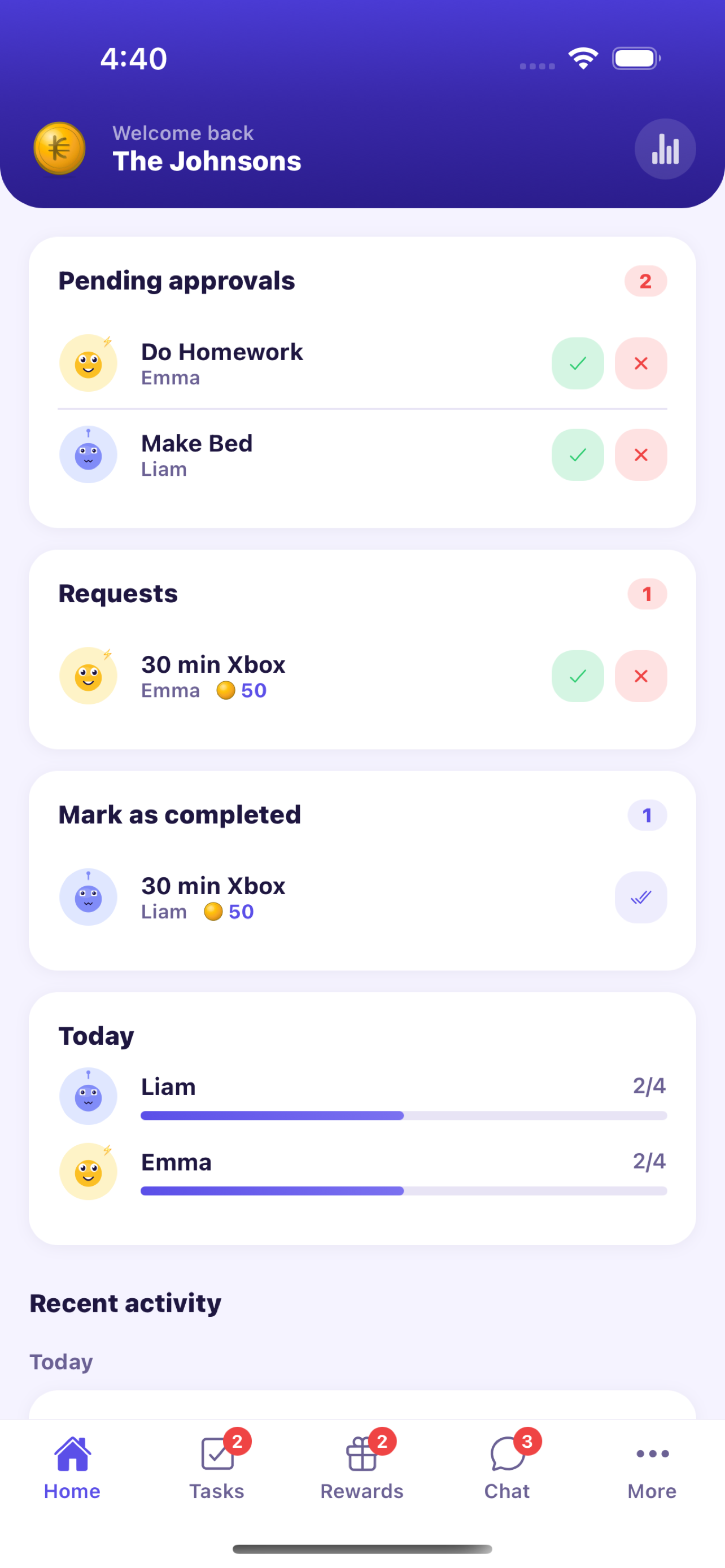The width and height of the screenshot is (725, 1568).
Task: Expand the Mark as completed badge
Action: click(x=647, y=815)
